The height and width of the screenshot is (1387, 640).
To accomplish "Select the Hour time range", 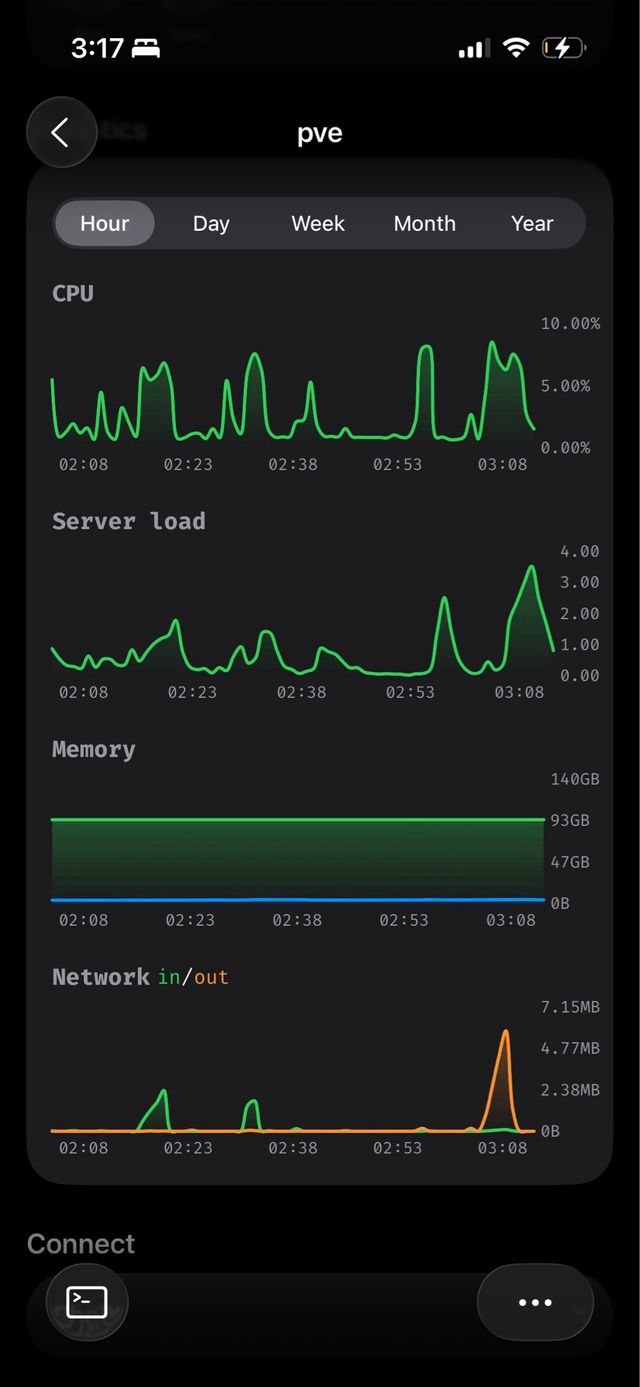I will point(105,224).
